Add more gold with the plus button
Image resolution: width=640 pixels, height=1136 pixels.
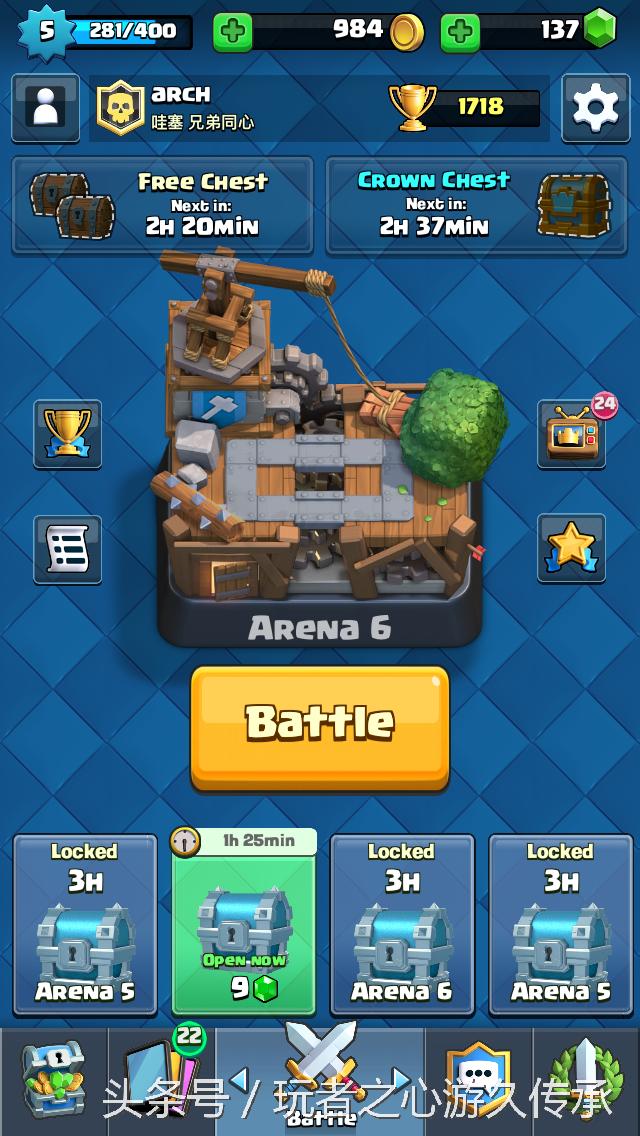(232, 31)
